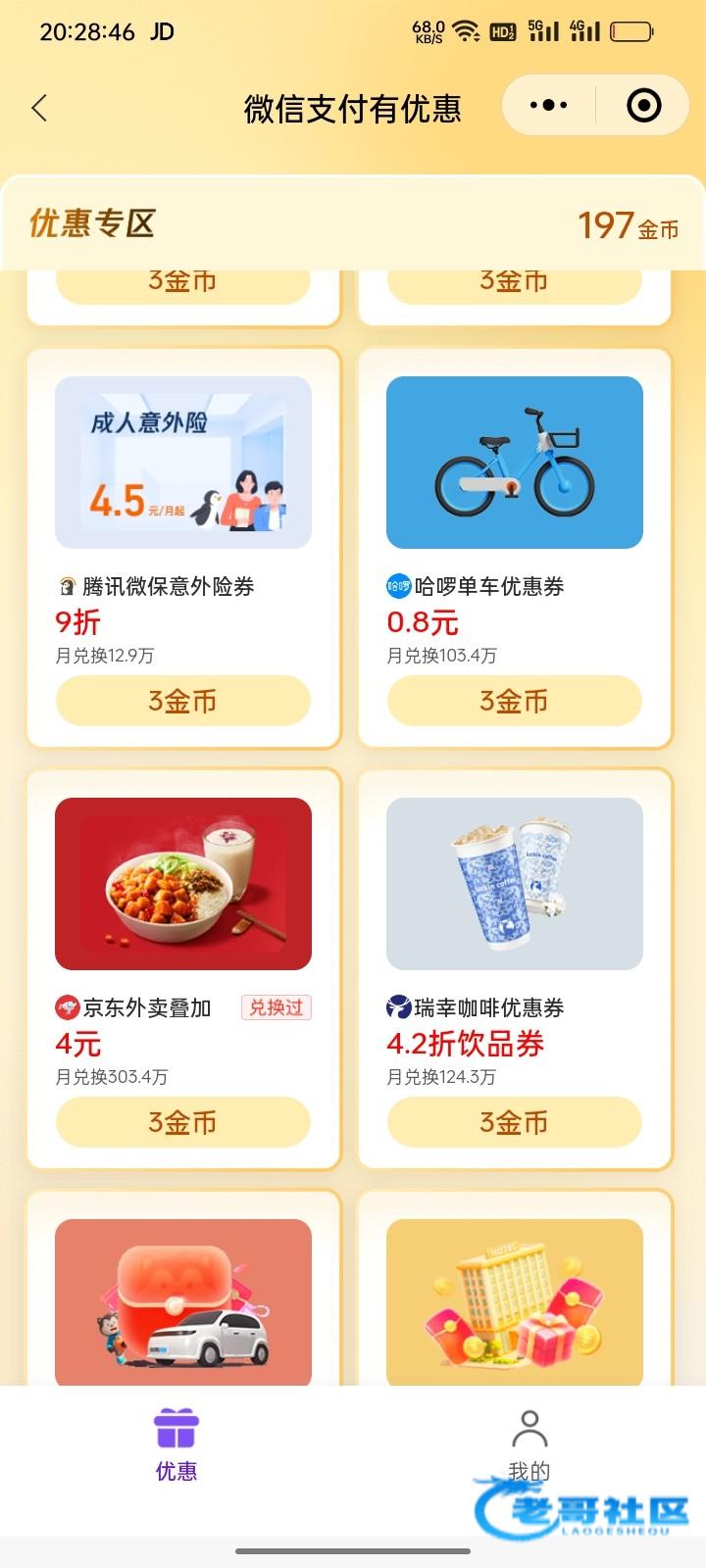
Task: Switch to the 我的 tab
Action: [529, 1445]
